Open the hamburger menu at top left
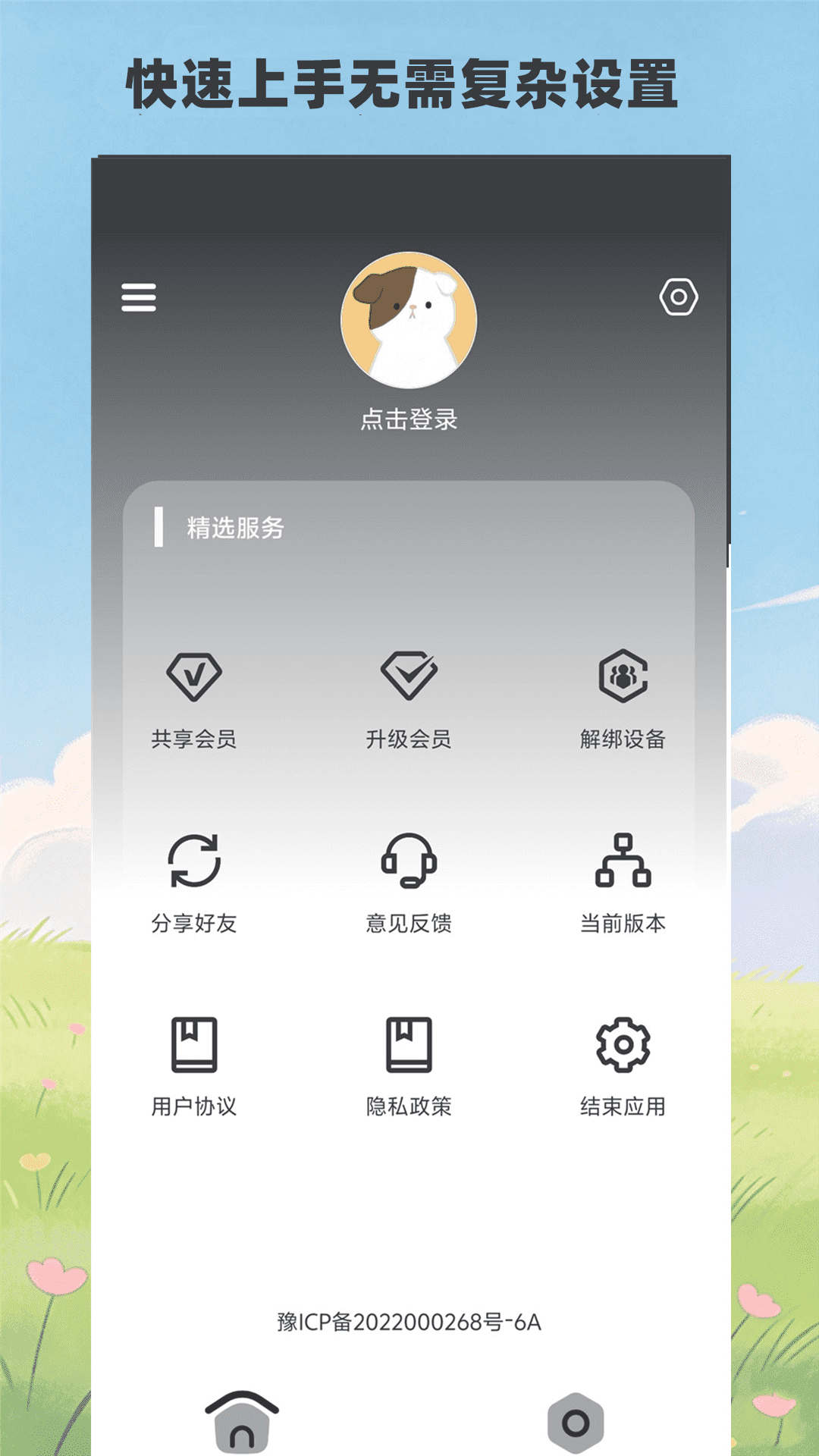 click(x=139, y=299)
